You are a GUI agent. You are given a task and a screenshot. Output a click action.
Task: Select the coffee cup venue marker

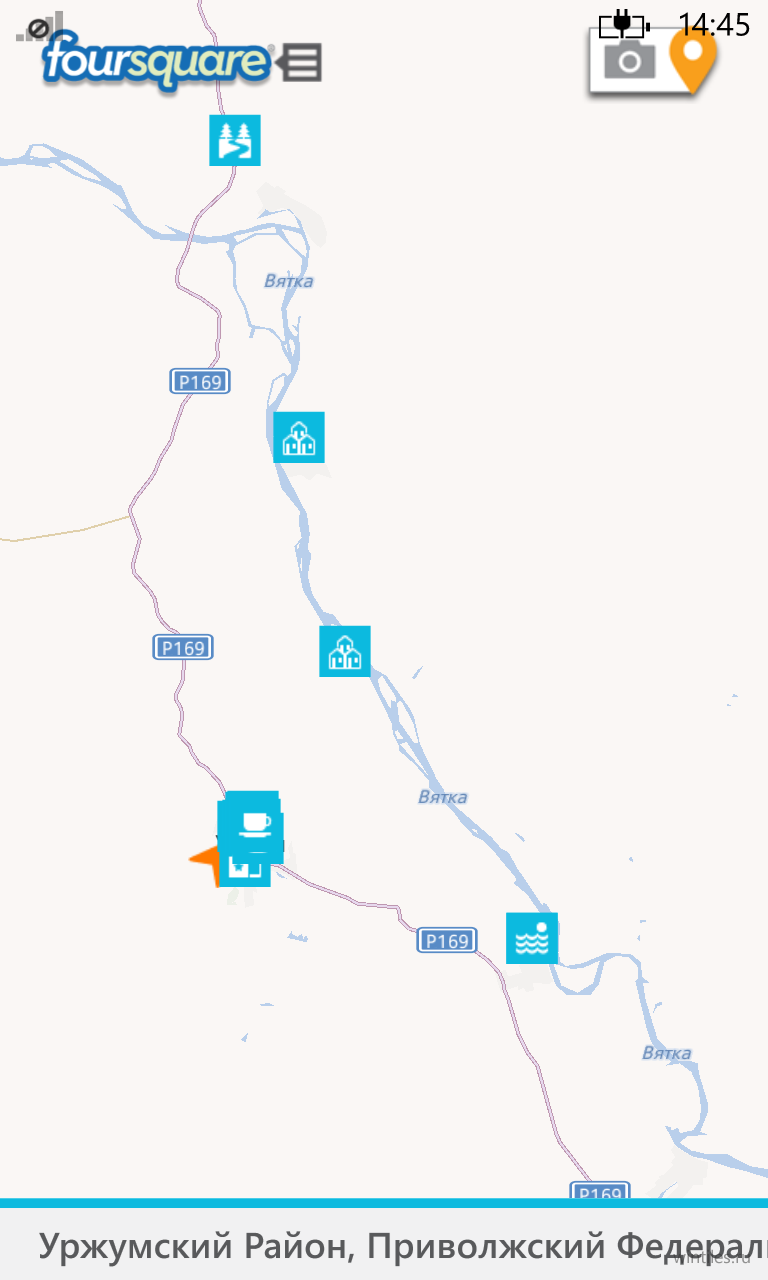click(x=254, y=821)
